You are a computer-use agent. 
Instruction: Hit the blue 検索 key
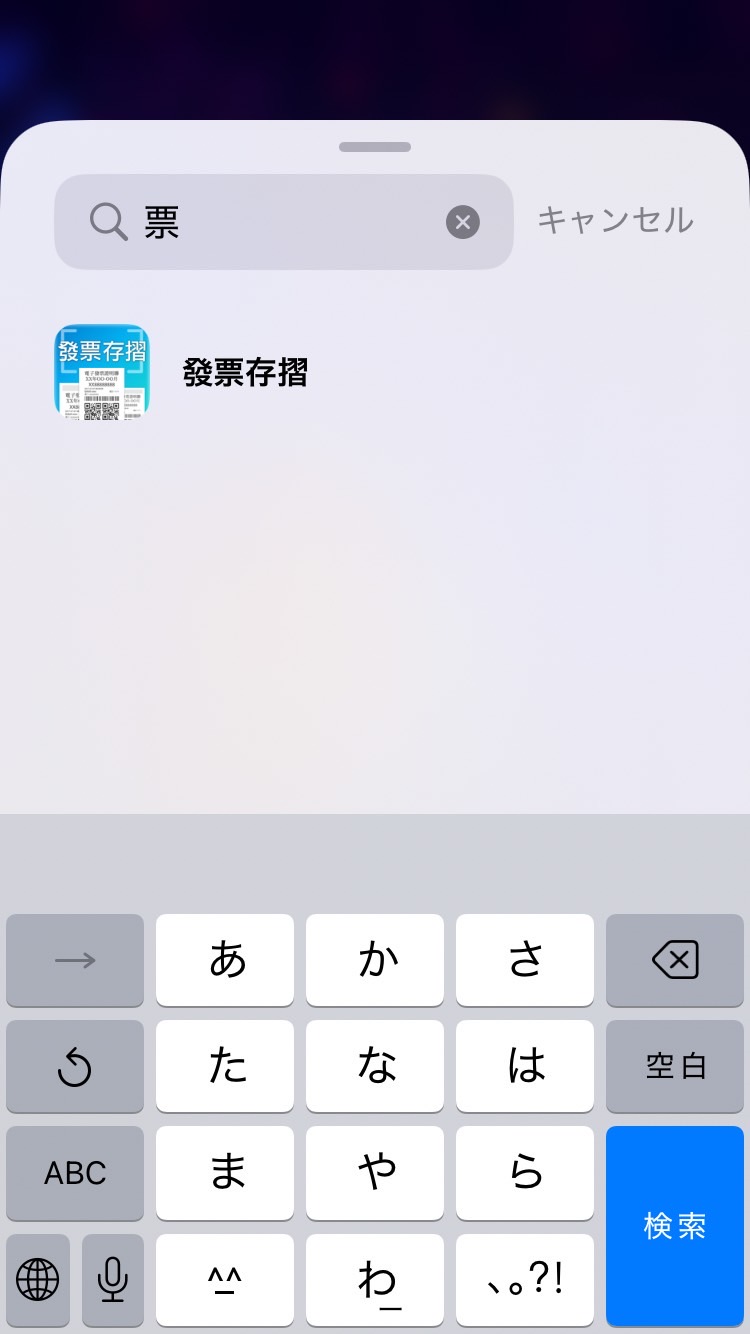(x=675, y=1226)
